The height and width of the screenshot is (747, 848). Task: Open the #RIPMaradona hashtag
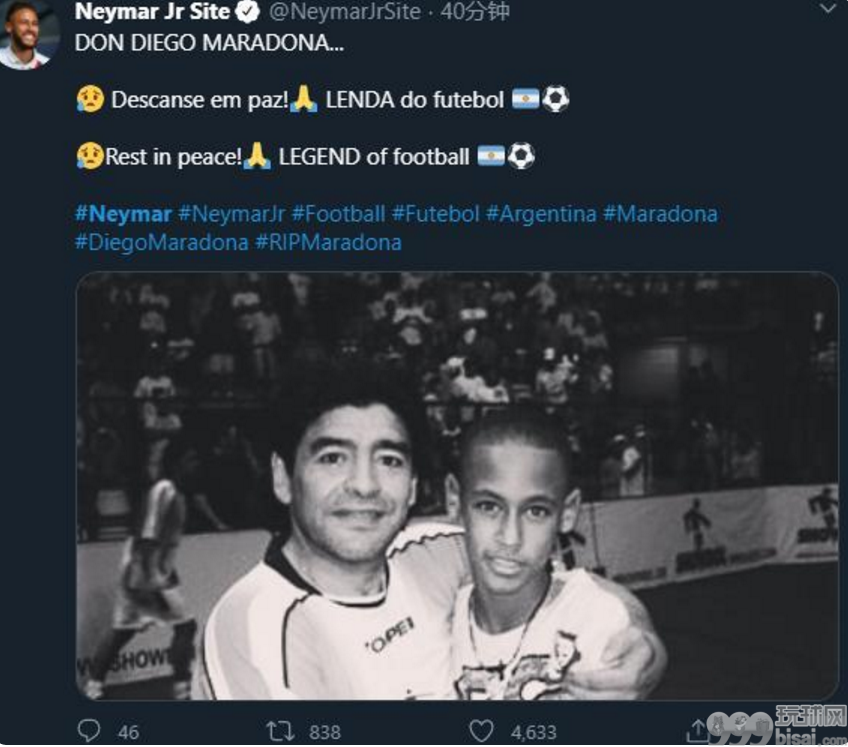coord(328,242)
